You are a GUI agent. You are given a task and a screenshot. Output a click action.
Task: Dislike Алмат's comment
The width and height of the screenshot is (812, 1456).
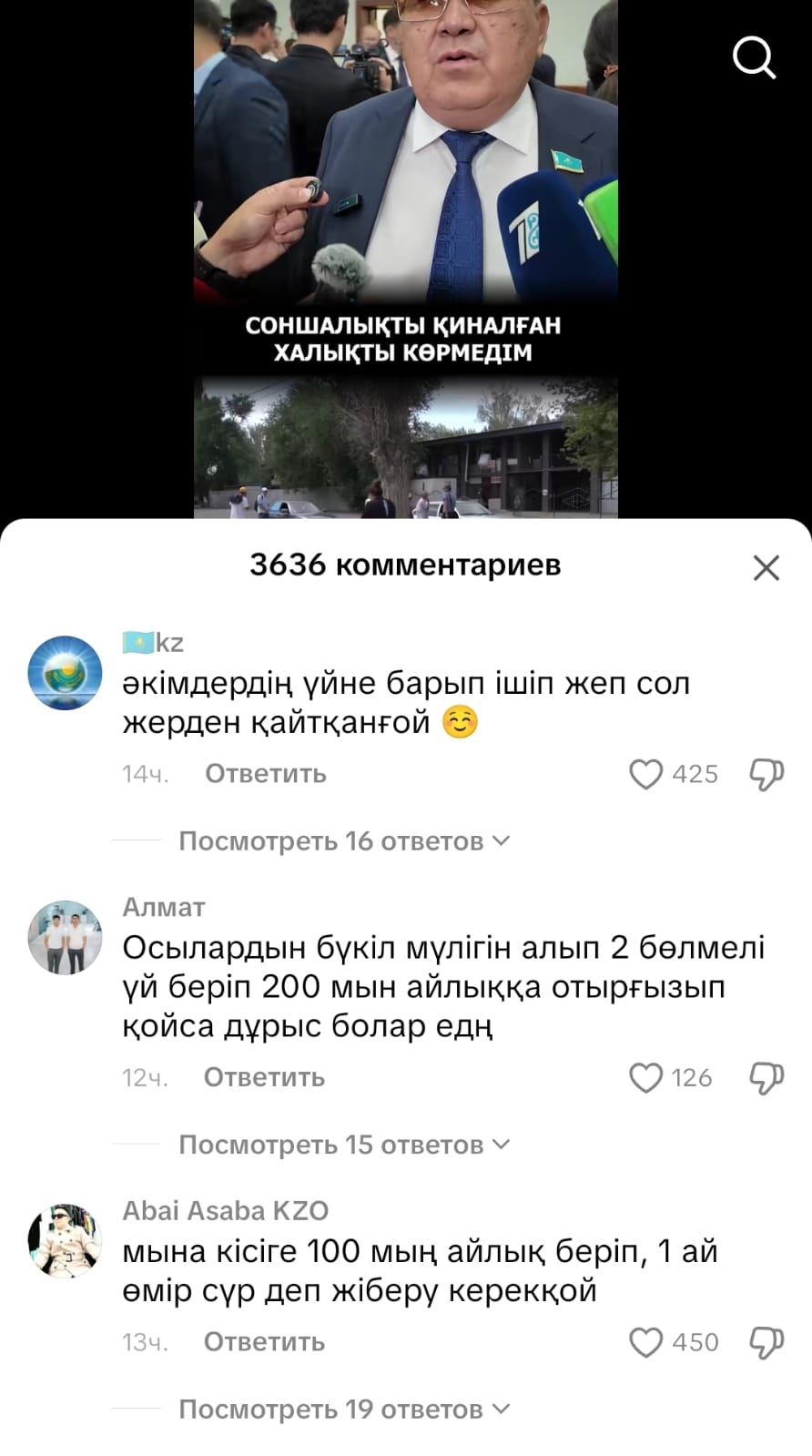pyautogui.click(x=766, y=1078)
